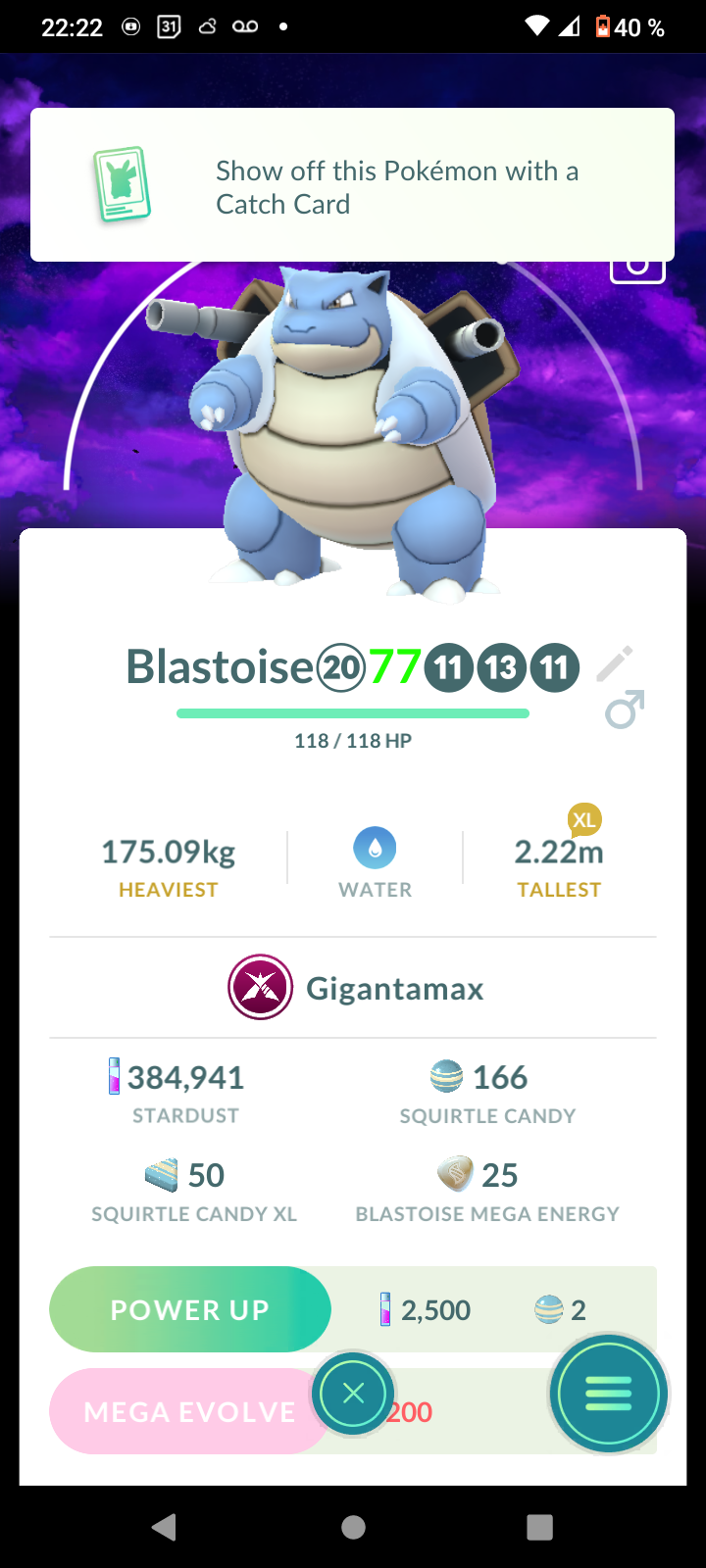Screen dimensions: 706x1568
Task: Tap the Power Up button
Action: [x=190, y=1309]
